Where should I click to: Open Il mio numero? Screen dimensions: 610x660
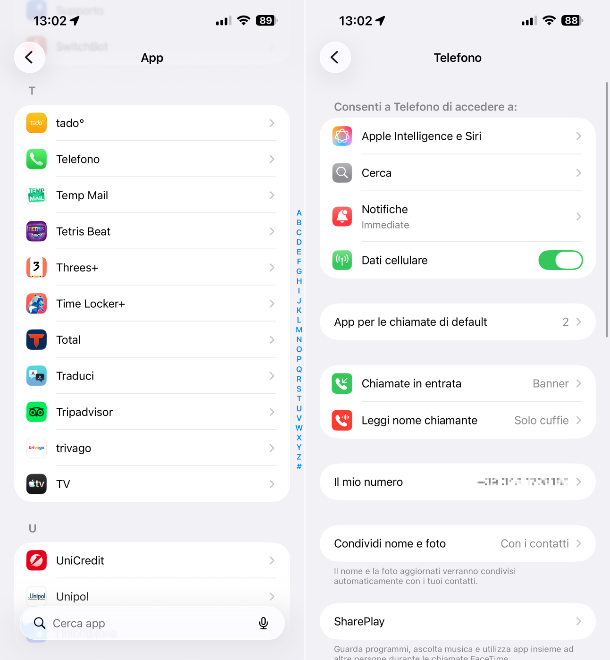(x=457, y=482)
